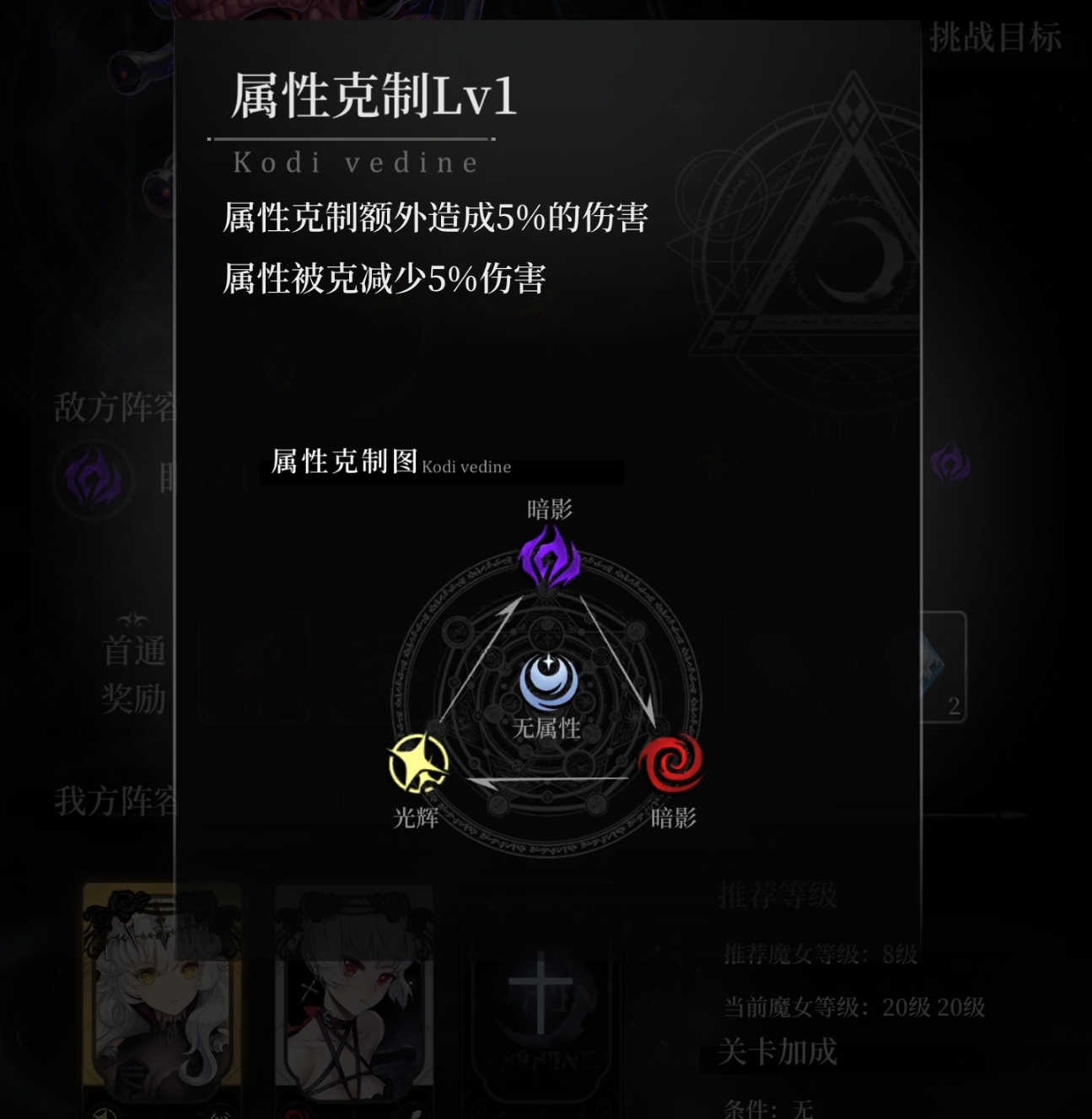Add a witch to the empty team slot

click(541, 995)
